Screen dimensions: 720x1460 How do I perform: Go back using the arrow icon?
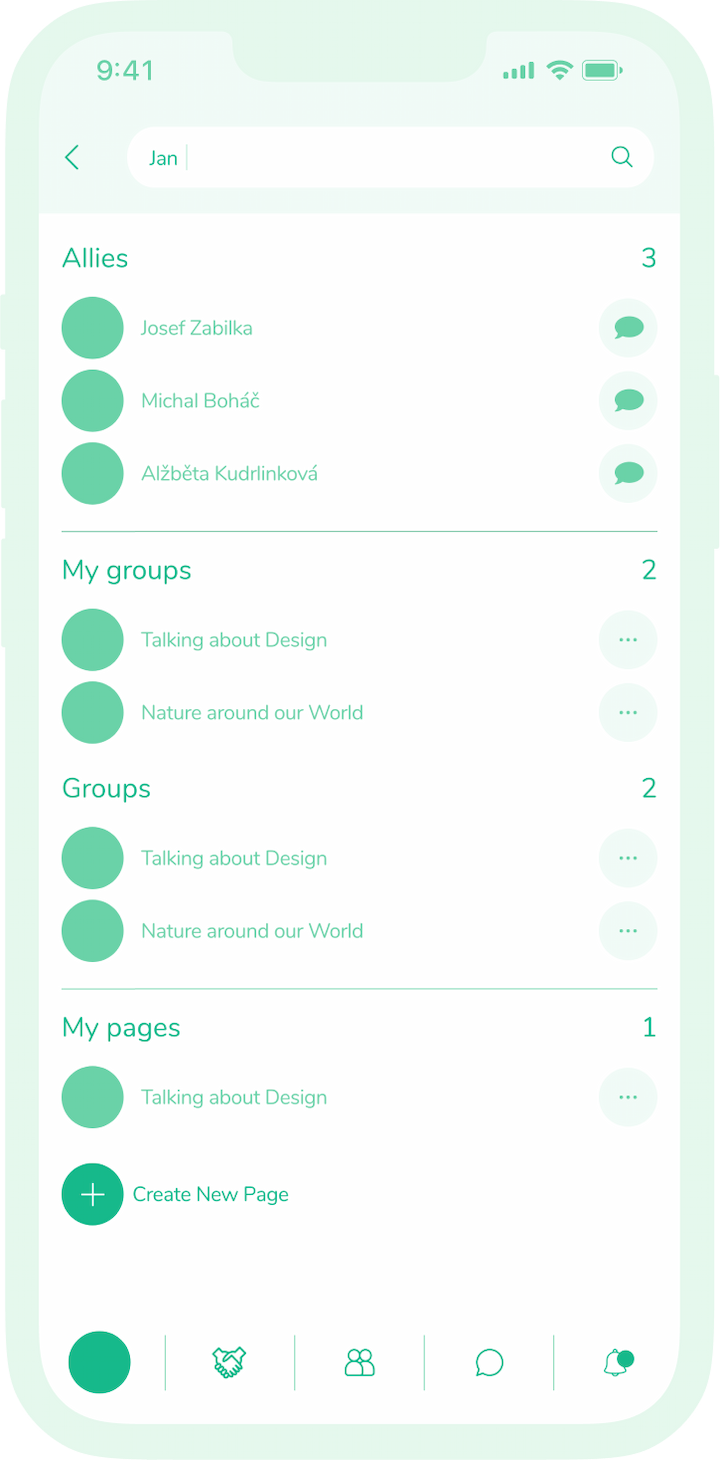coord(72,157)
